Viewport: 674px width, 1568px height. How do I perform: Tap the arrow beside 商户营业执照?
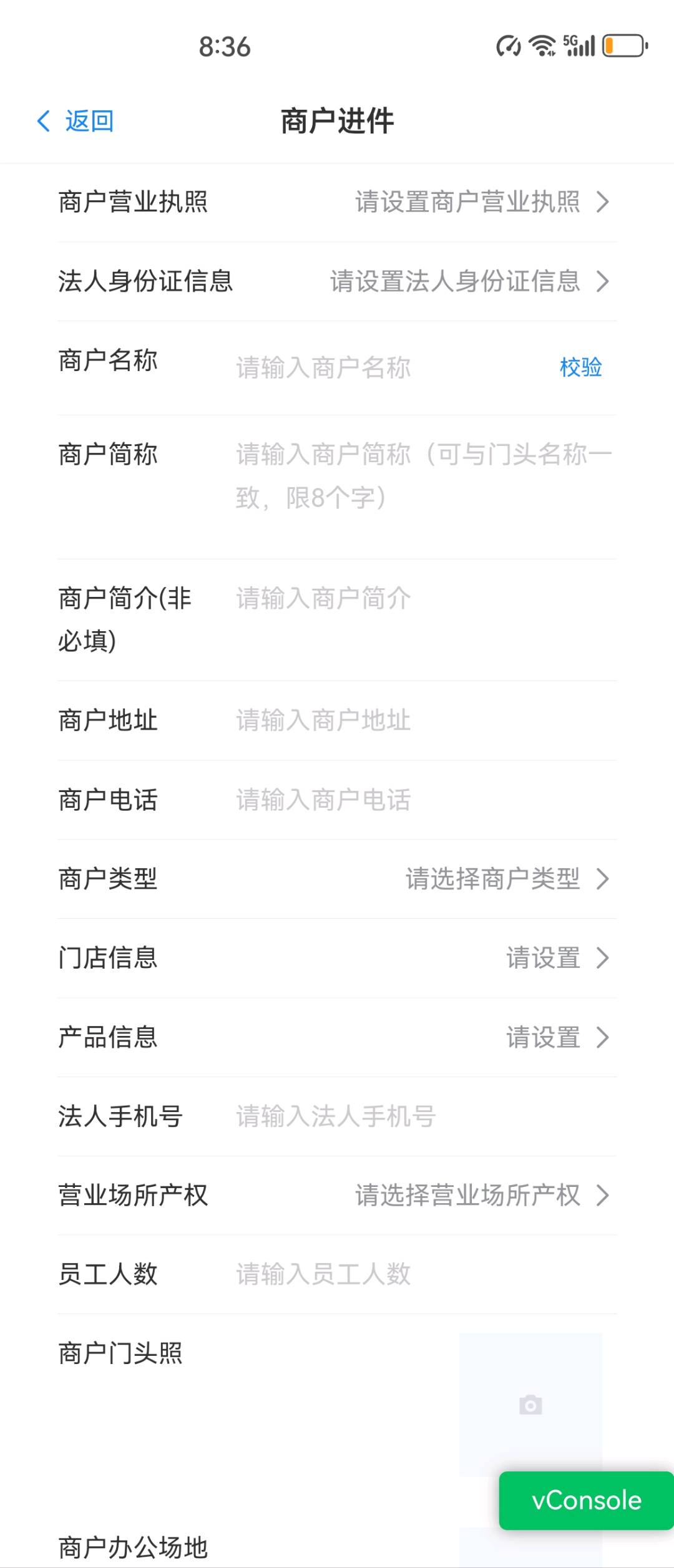tap(602, 201)
